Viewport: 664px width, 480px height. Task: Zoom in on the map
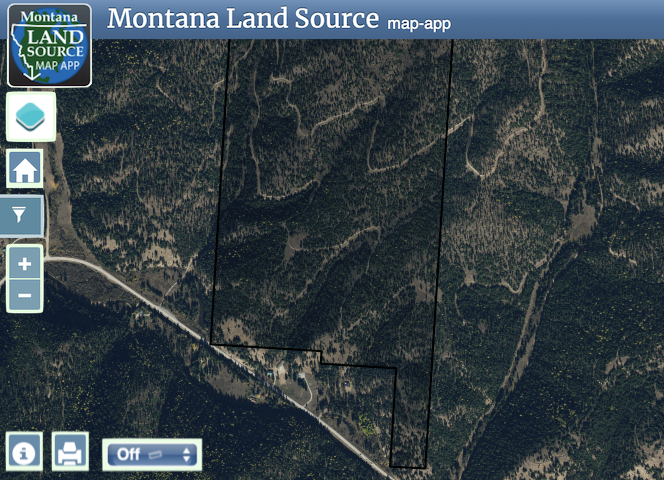coord(25,265)
